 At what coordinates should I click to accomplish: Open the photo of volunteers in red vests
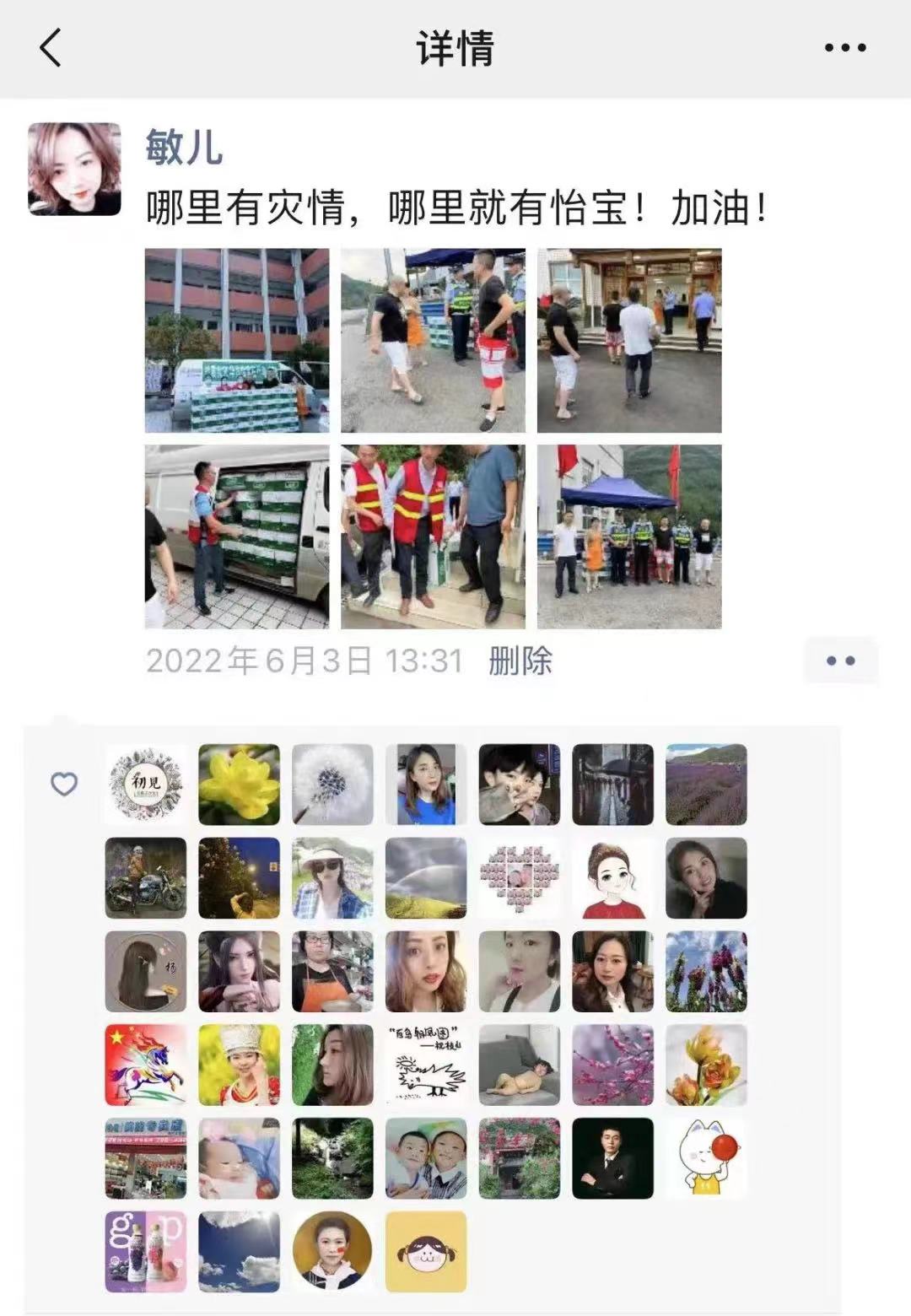[433, 537]
